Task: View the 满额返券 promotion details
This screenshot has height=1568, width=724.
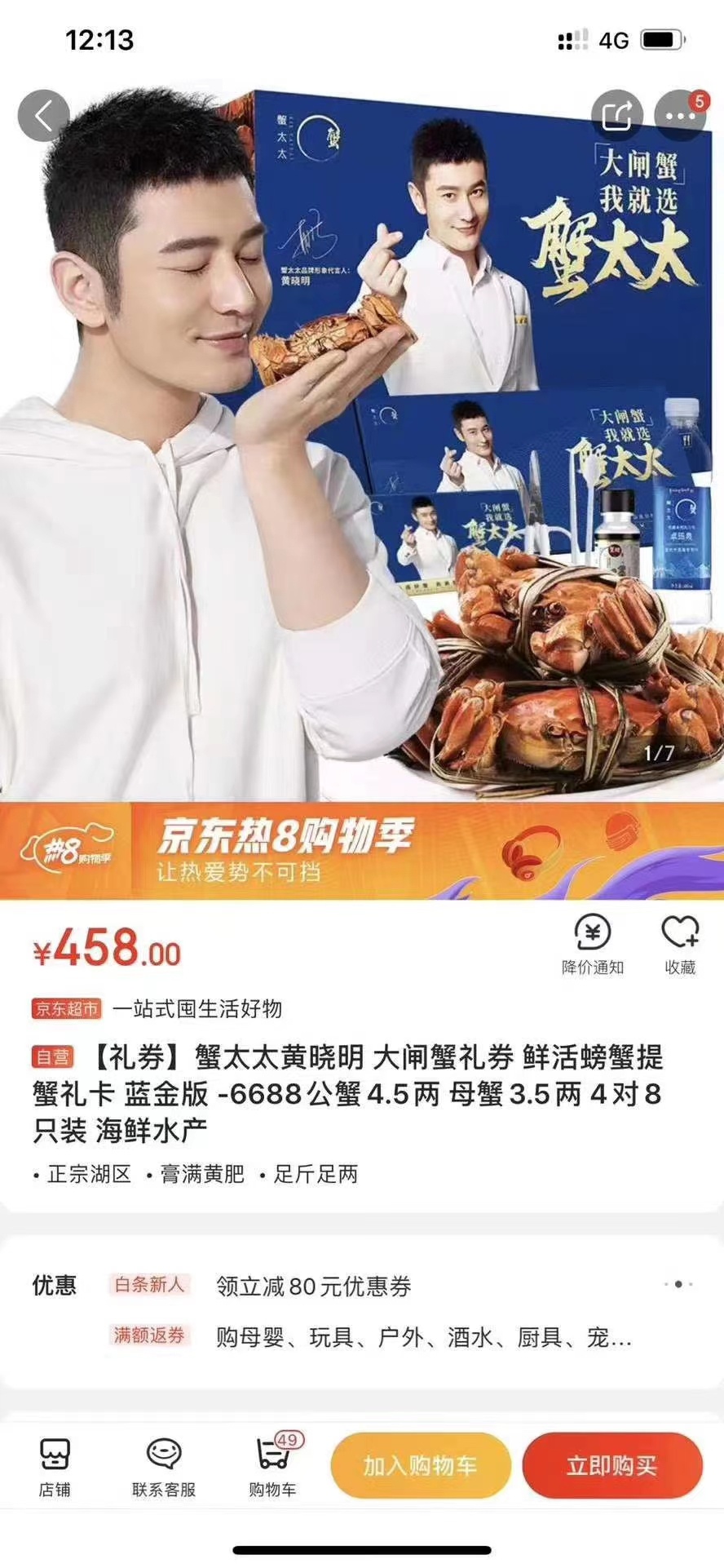Action: 424,1337
